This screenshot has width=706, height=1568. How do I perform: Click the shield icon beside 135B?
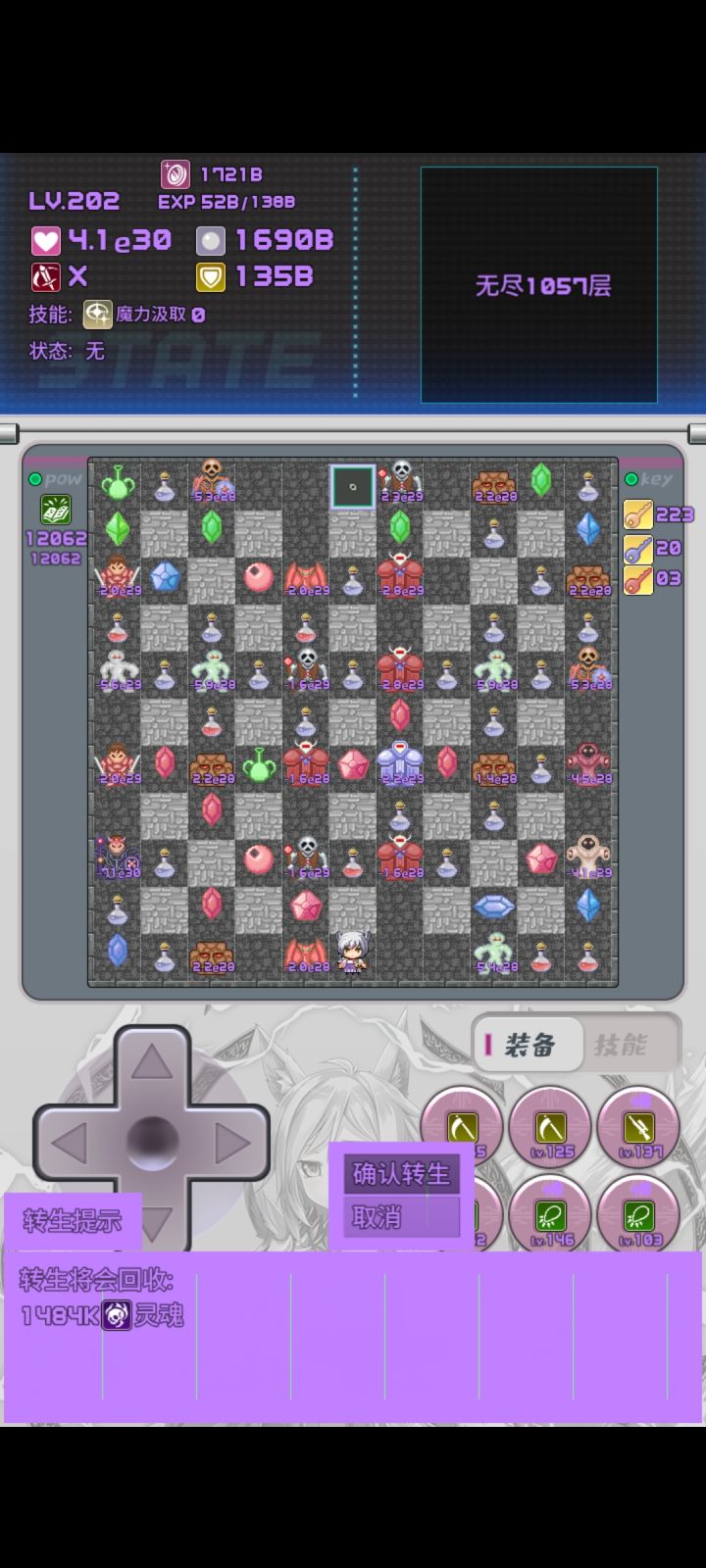(x=208, y=277)
